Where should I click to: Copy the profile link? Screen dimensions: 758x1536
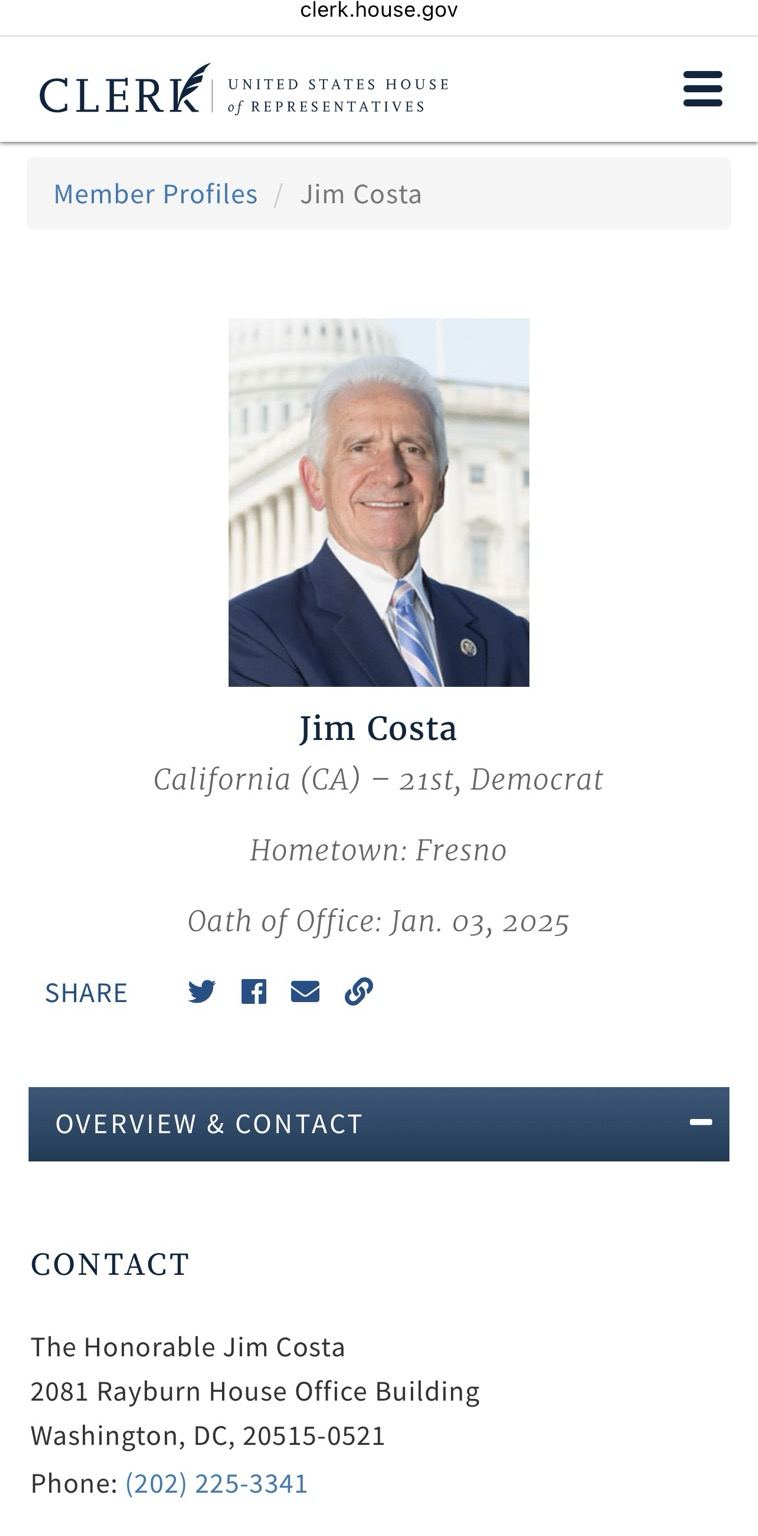pos(359,991)
